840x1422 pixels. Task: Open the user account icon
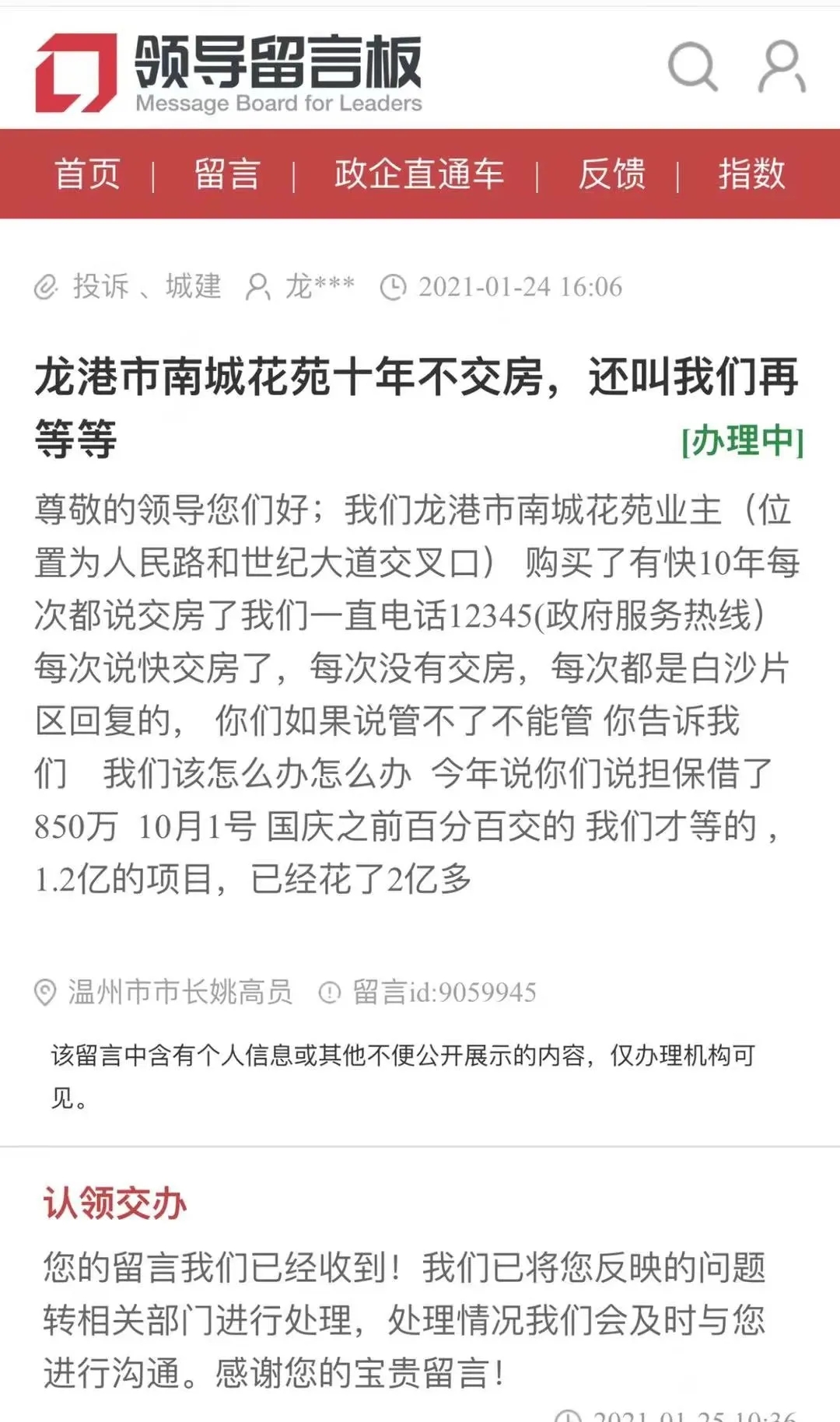[781, 67]
